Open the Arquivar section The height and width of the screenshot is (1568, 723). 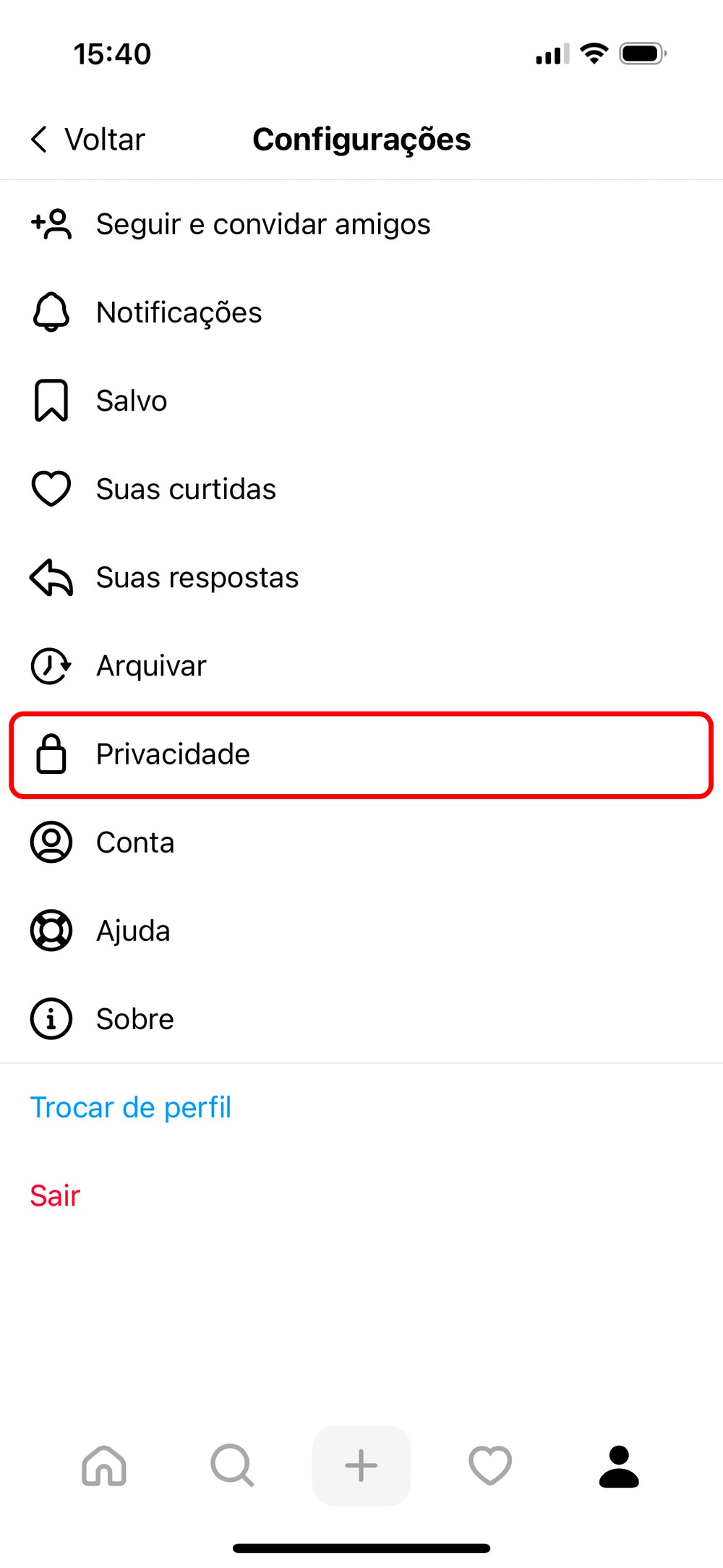click(x=151, y=665)
